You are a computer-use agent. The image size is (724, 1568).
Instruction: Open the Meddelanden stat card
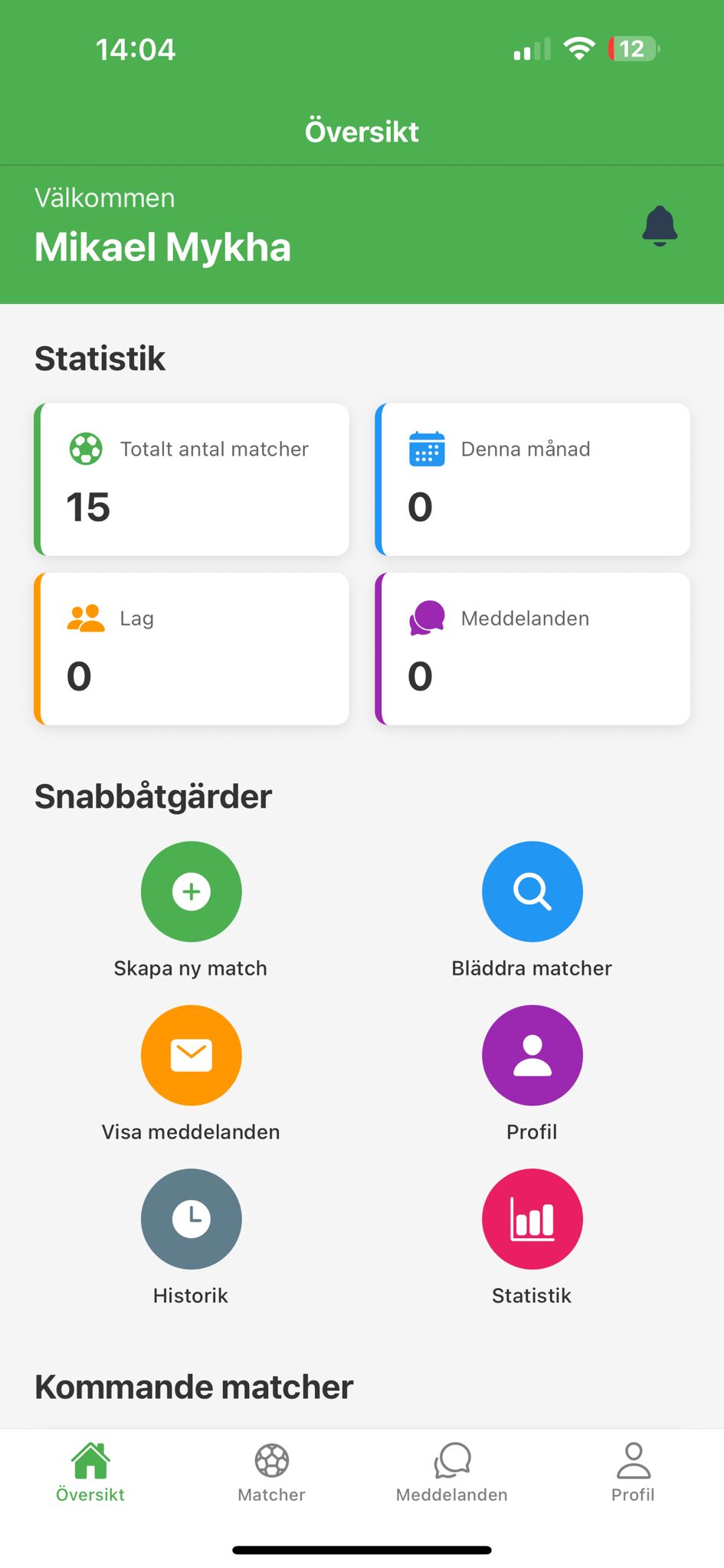tap(532, 649)
